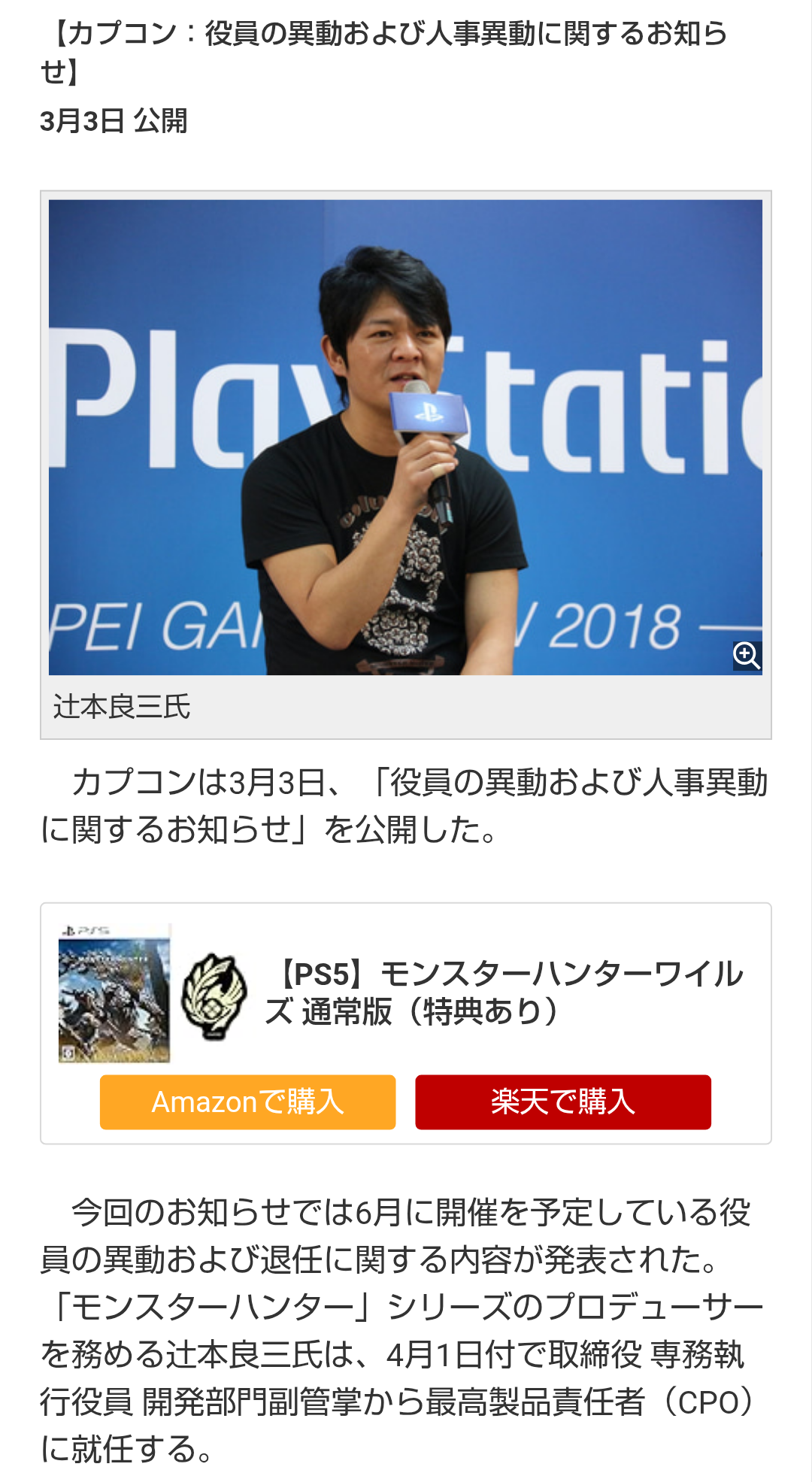Enlarge the photo of 辻本良三氏
Screen dimensions: 812x1482
[747, 656]
